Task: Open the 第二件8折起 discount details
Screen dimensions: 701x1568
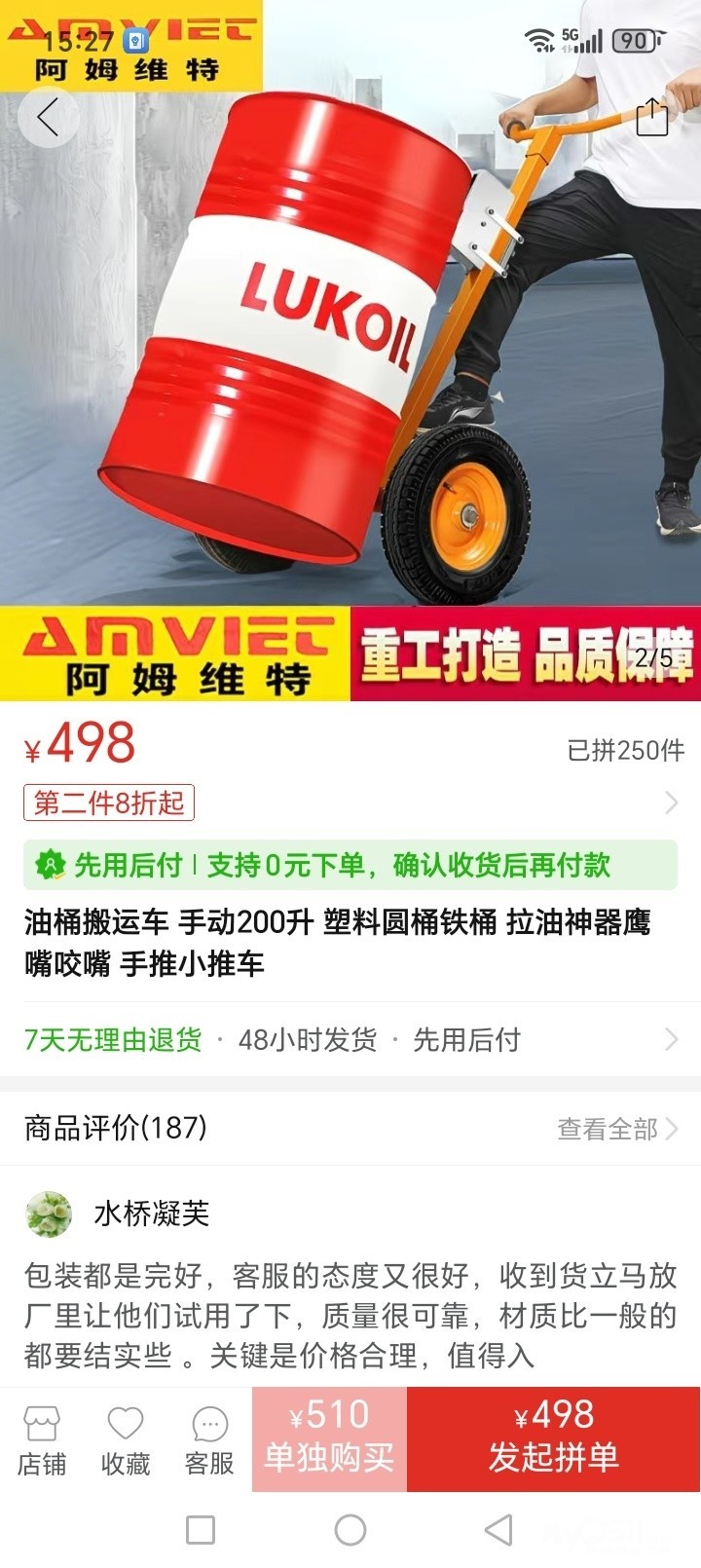Action: coord(109,803)
